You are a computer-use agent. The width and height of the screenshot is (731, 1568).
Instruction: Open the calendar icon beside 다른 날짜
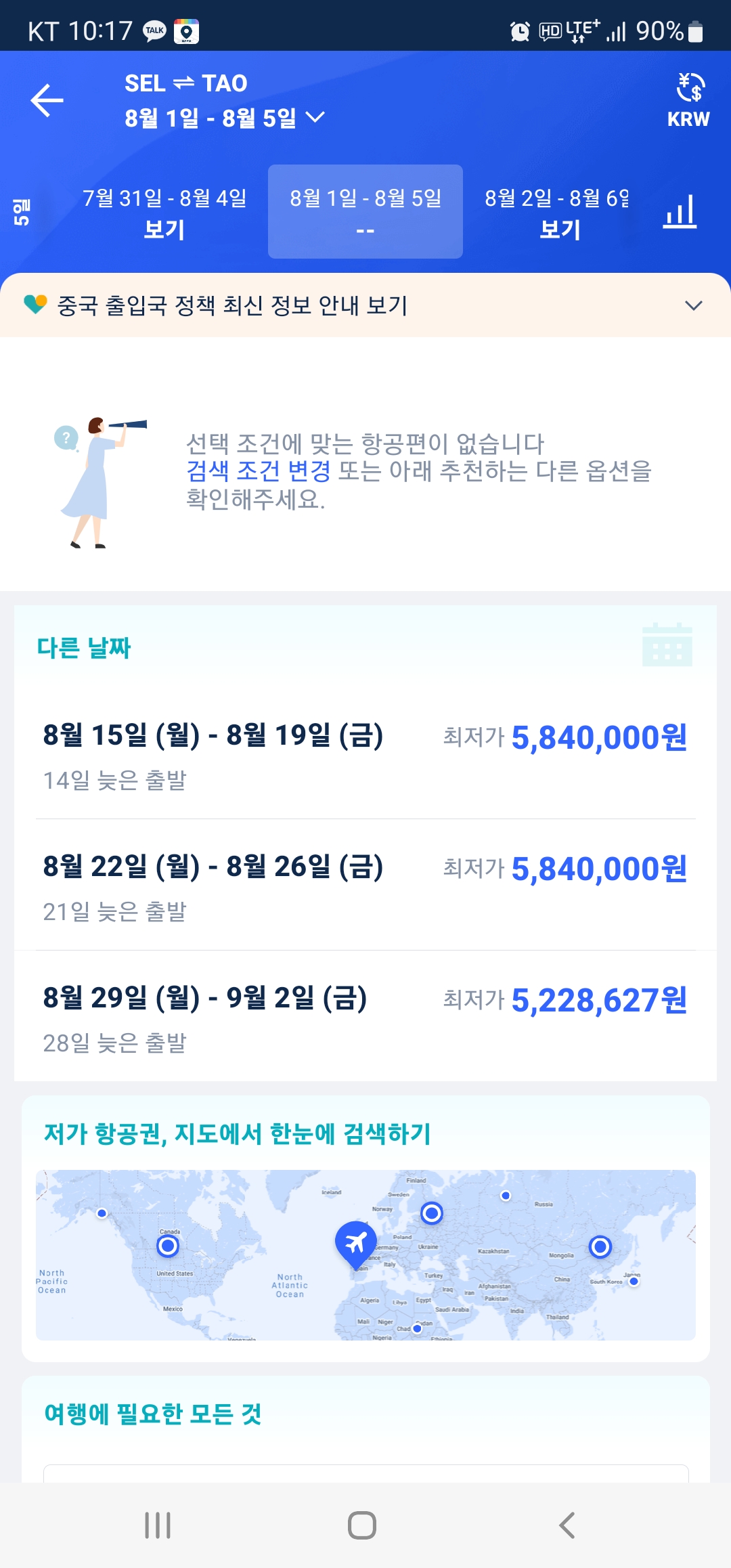pyautogui.click(x=667, y=645)
